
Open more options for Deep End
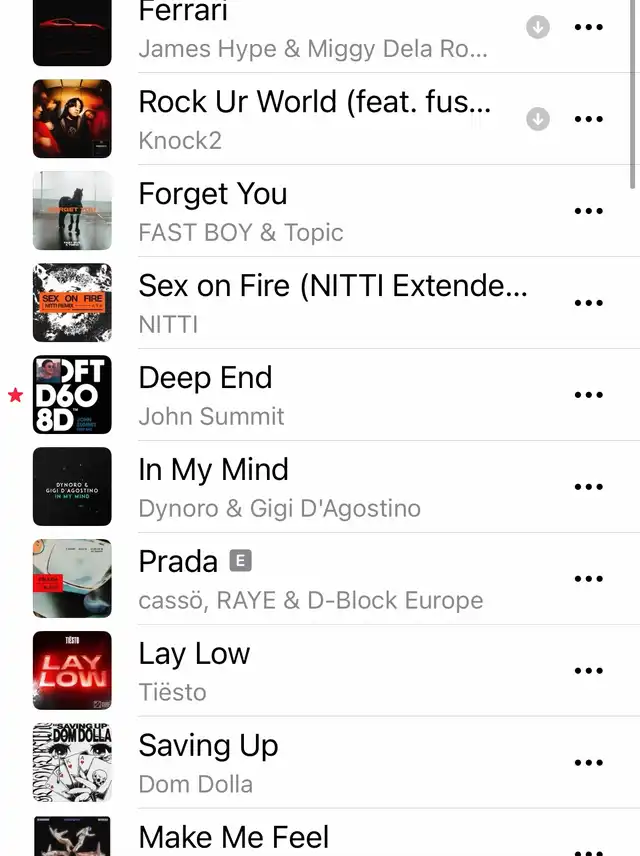[589, 395]
